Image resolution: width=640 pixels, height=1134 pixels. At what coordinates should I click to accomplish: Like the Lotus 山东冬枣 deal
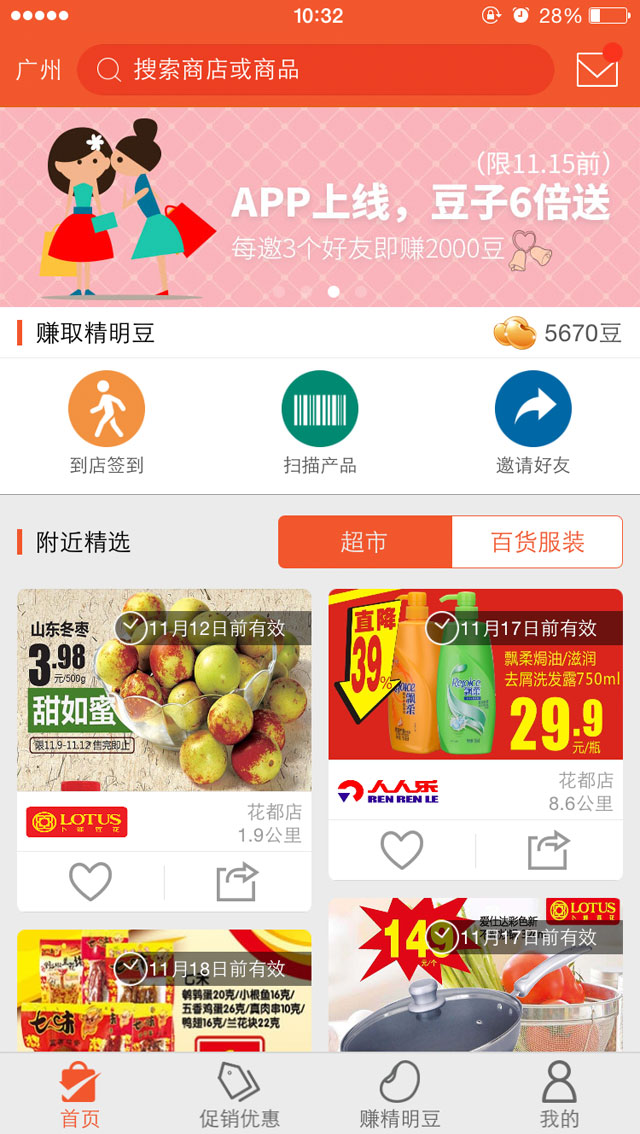[x=90, y=882]
